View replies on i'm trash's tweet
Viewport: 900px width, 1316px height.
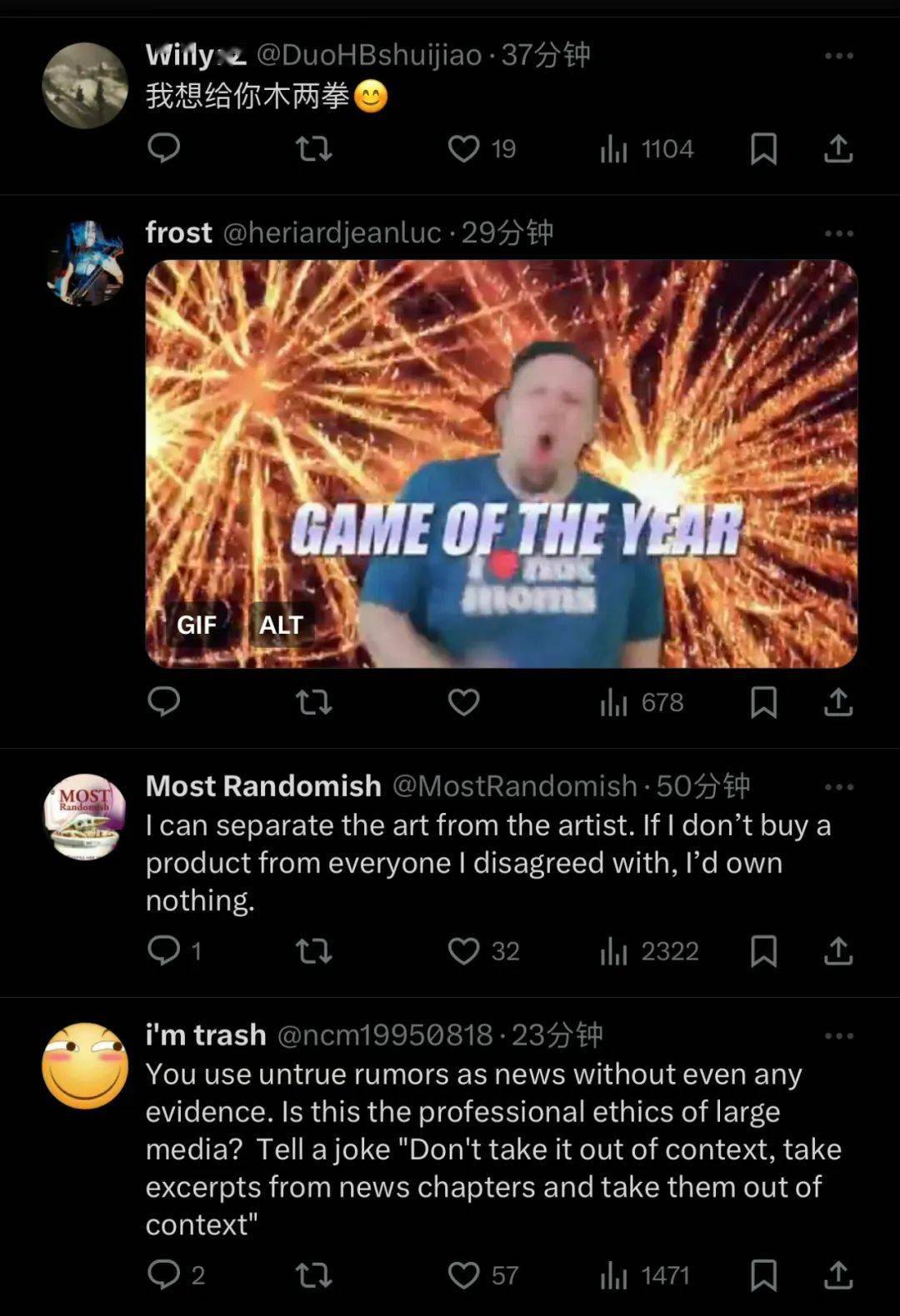(x=164, y=1274)
